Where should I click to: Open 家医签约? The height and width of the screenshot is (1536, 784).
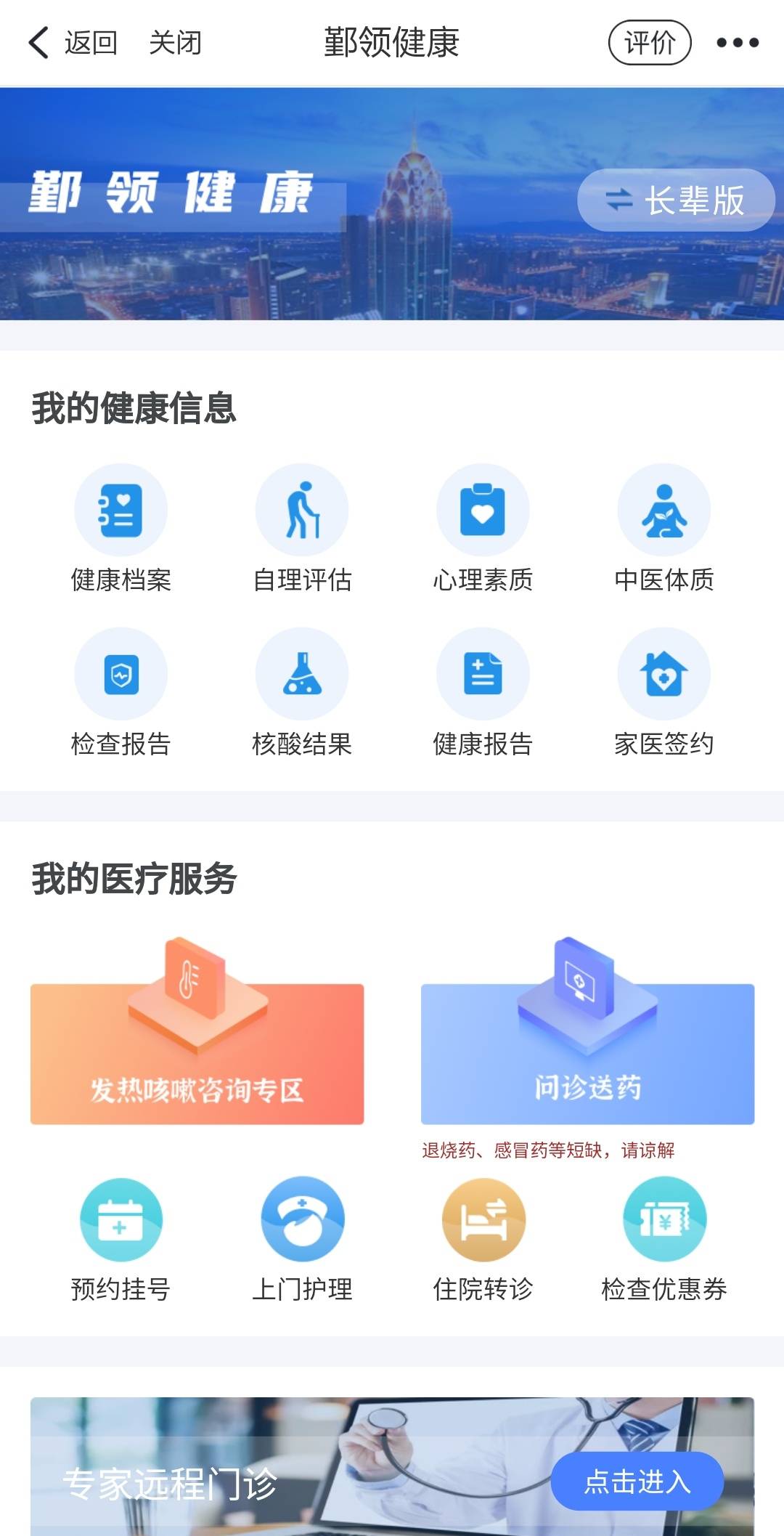664,694
